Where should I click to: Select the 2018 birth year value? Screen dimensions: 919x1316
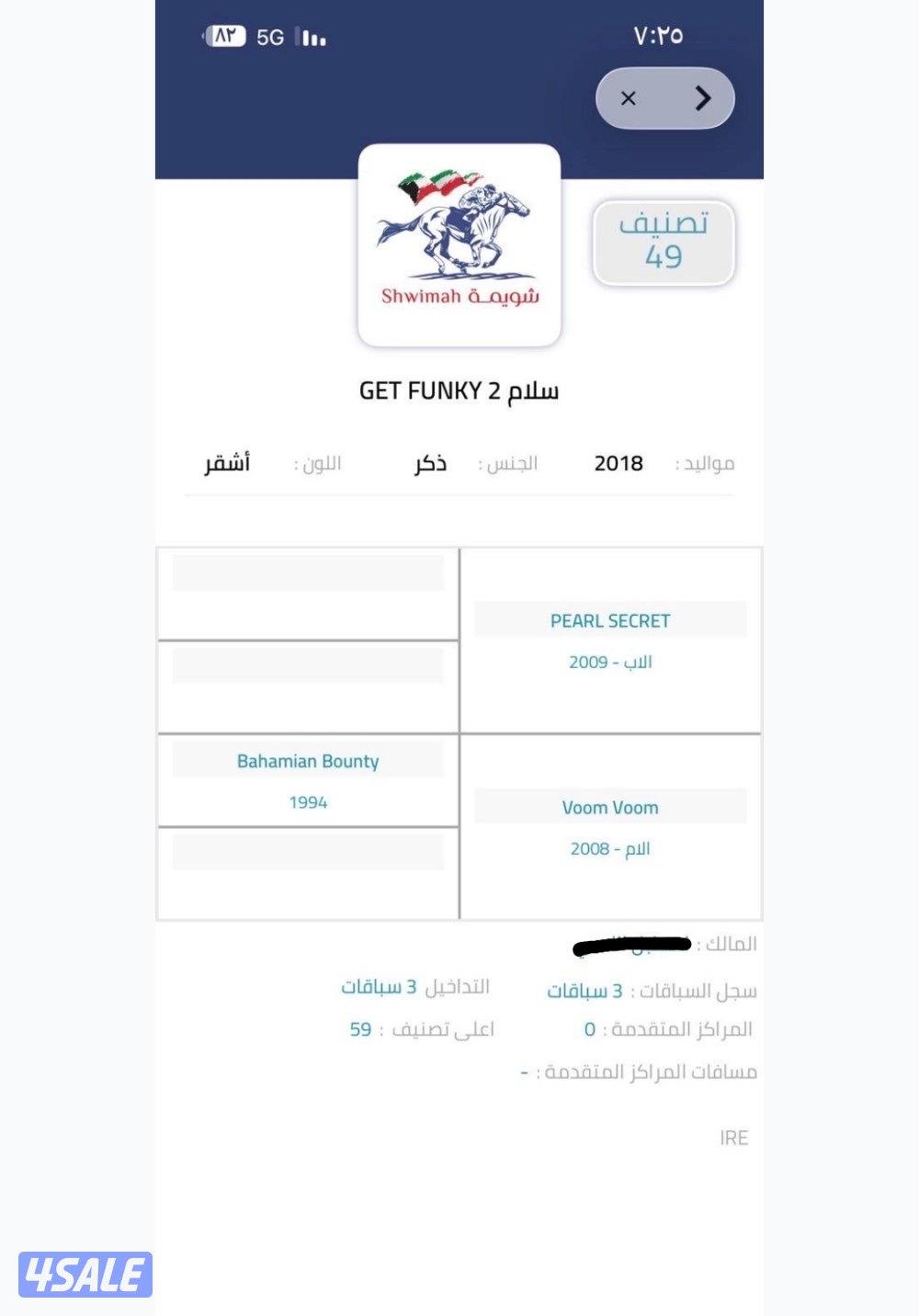[618, 463]
